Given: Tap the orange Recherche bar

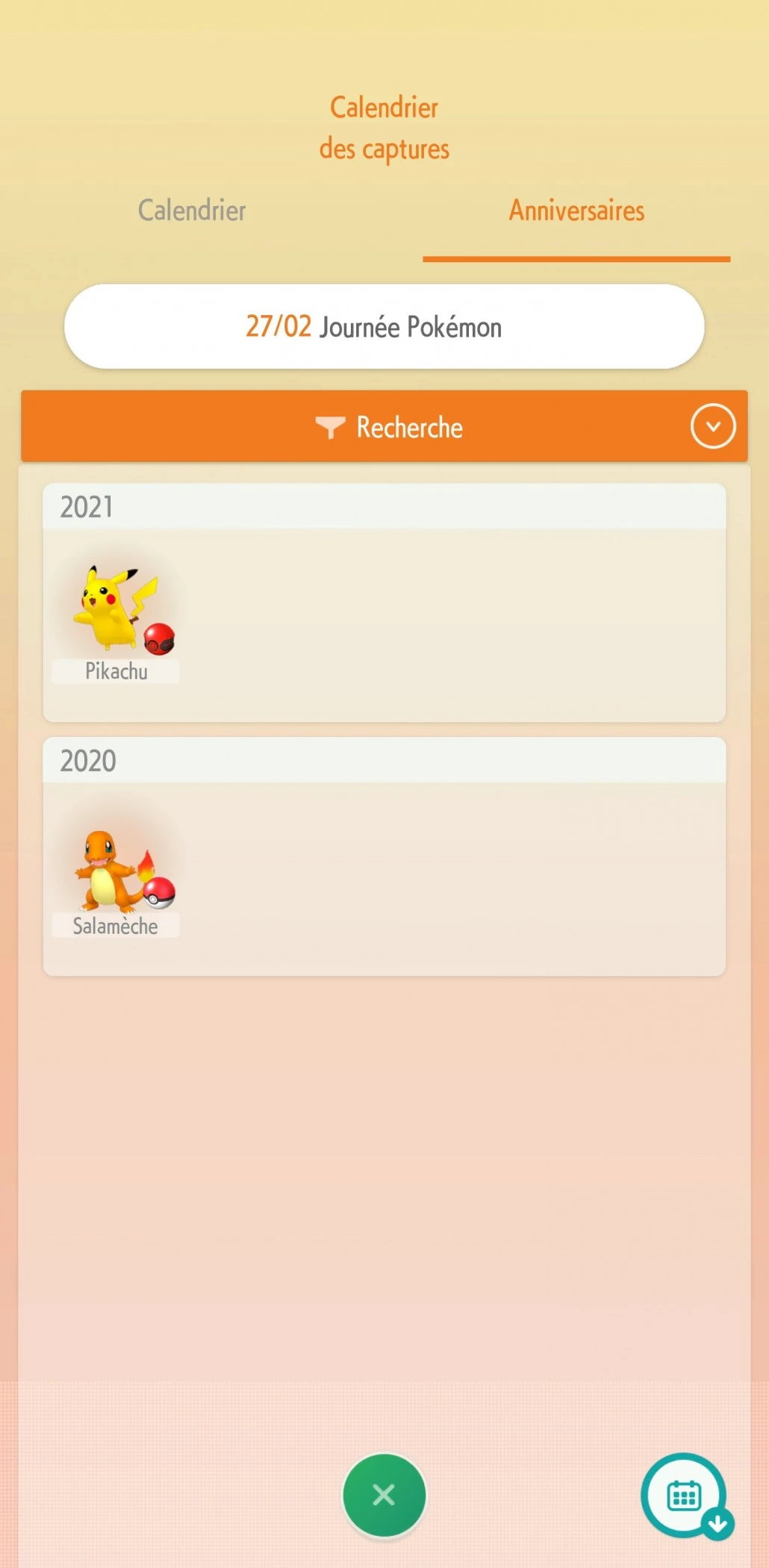Looking at the screenshot, I should point(408,426).
